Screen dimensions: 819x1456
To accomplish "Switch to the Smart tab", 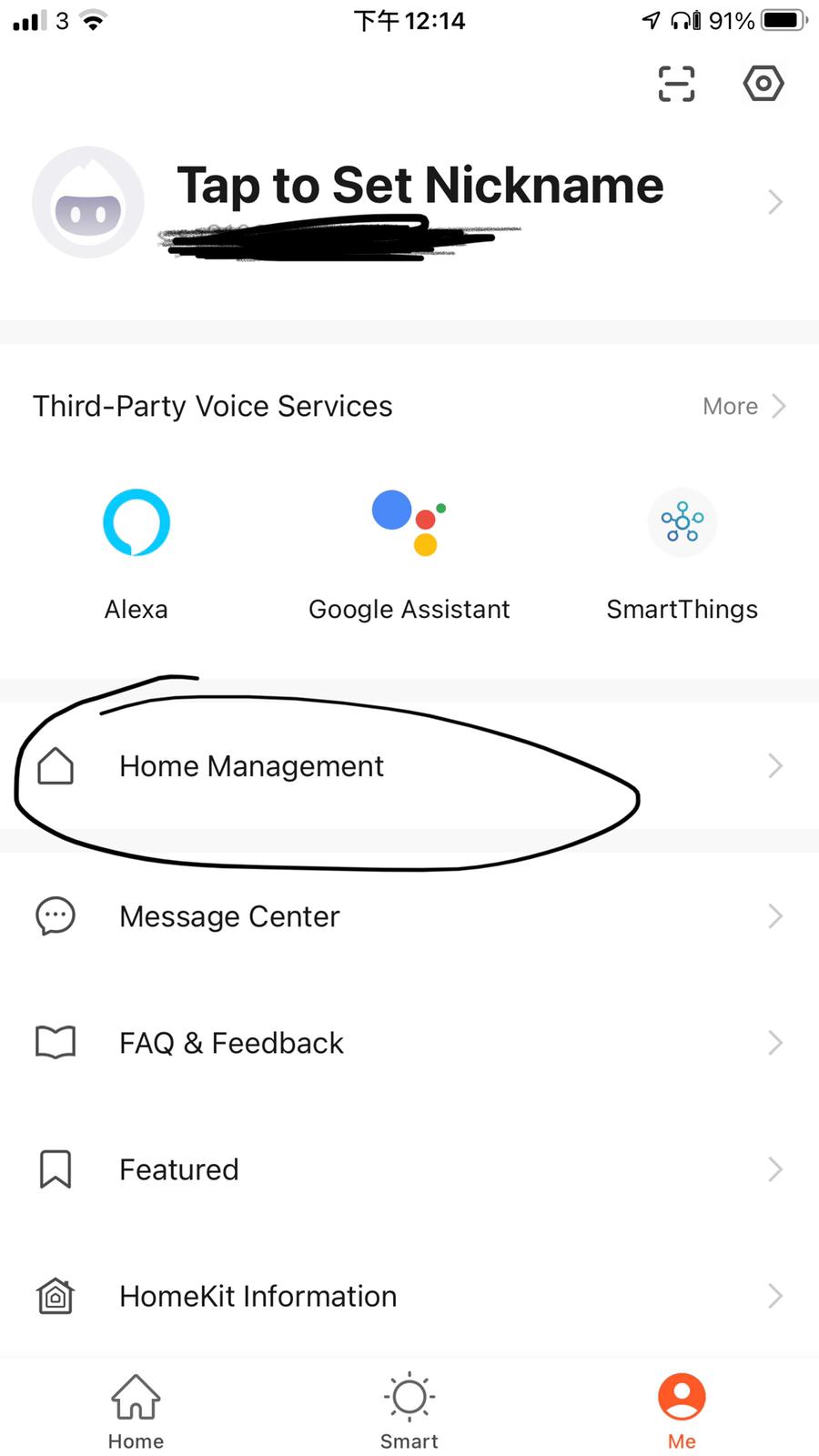I will coord(409,1410).
